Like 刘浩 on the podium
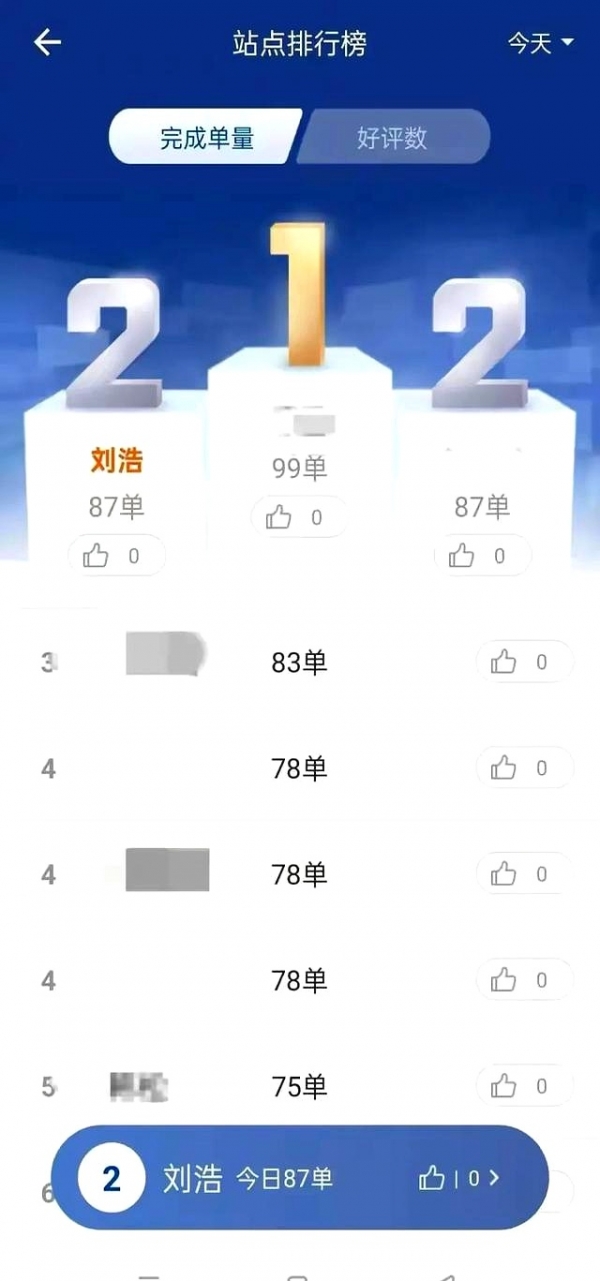Screen dimensions: 600x1281 click(x=116, y=557)
